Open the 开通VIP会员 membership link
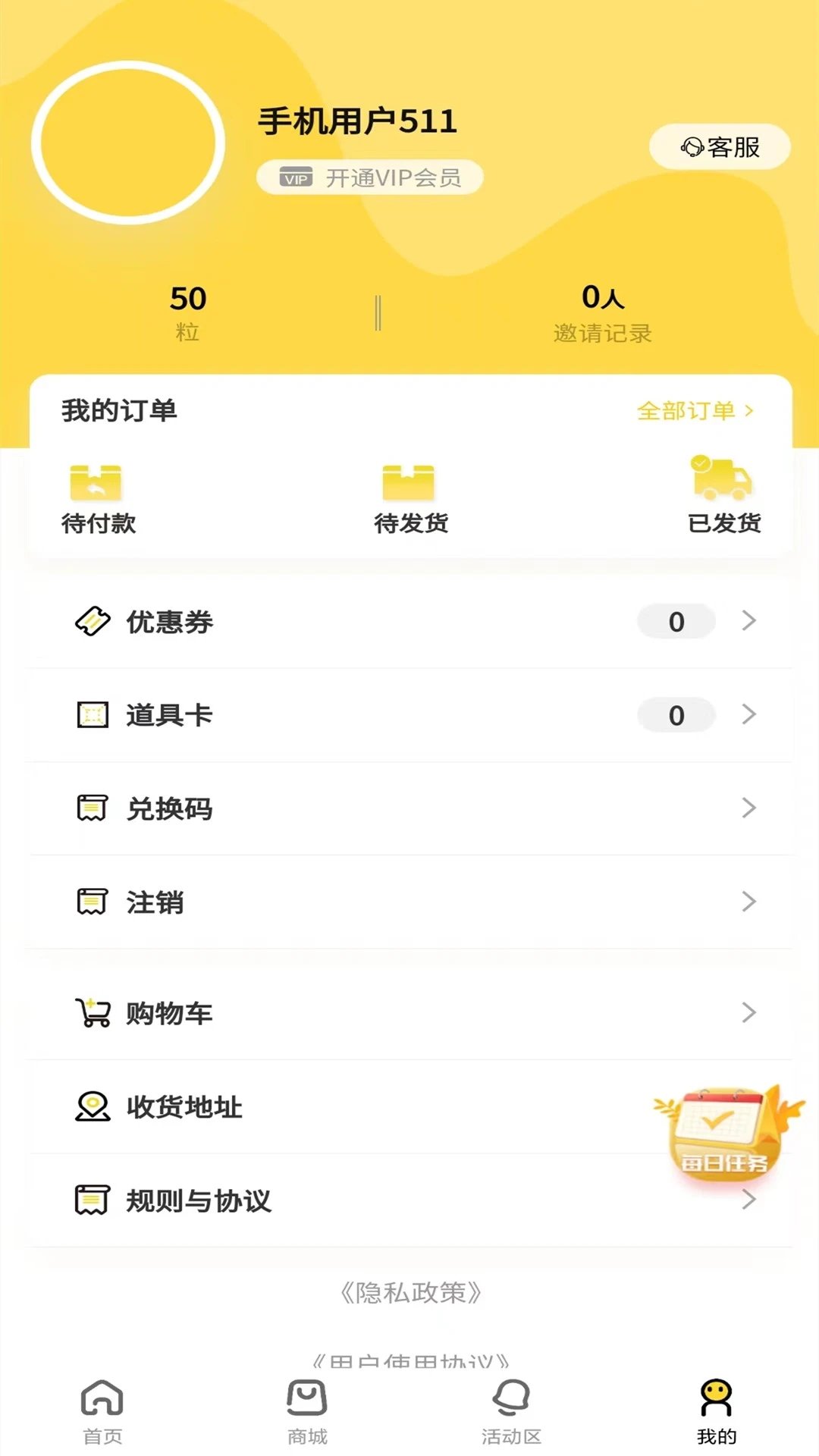This screenshot has height=1456, width=819. pyautogui.click(x=369, y=177)
